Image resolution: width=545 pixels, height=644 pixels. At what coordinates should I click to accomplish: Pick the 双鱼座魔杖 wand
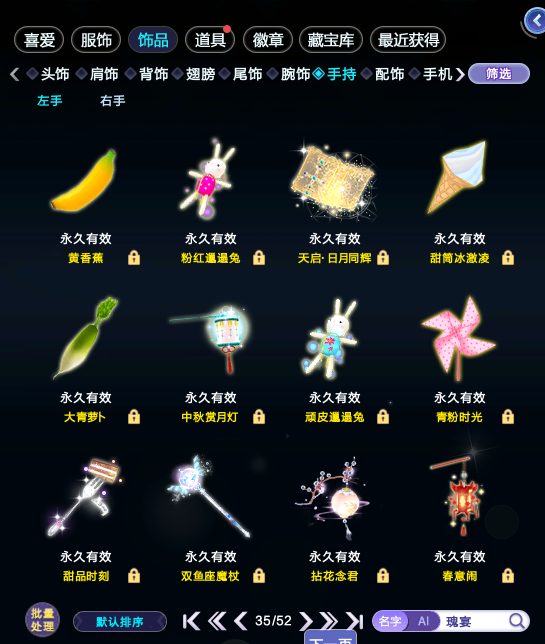pos(210,518)
